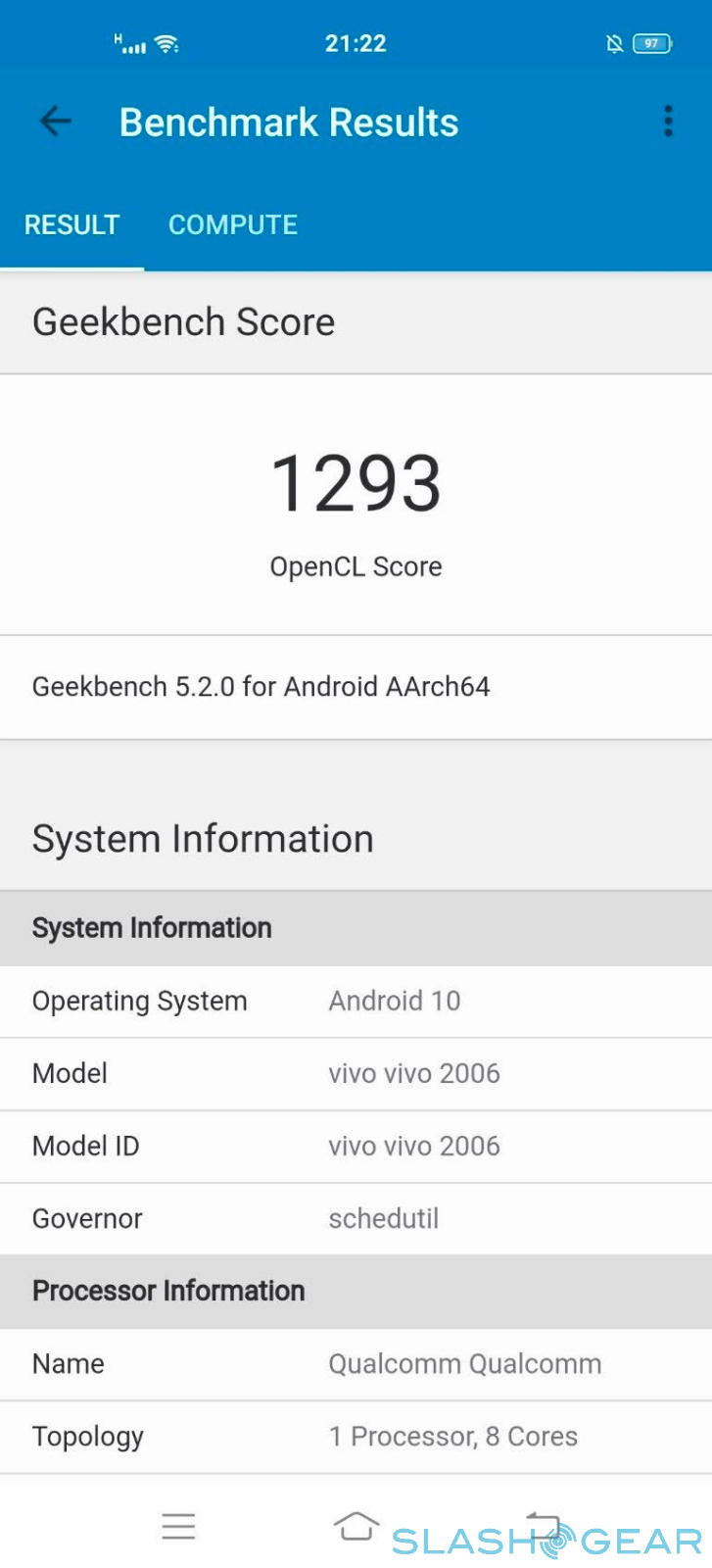Open recent apps from the navigation bar
The height and width of the screenshot is (1568, 712).
(x=178, y=1526)
